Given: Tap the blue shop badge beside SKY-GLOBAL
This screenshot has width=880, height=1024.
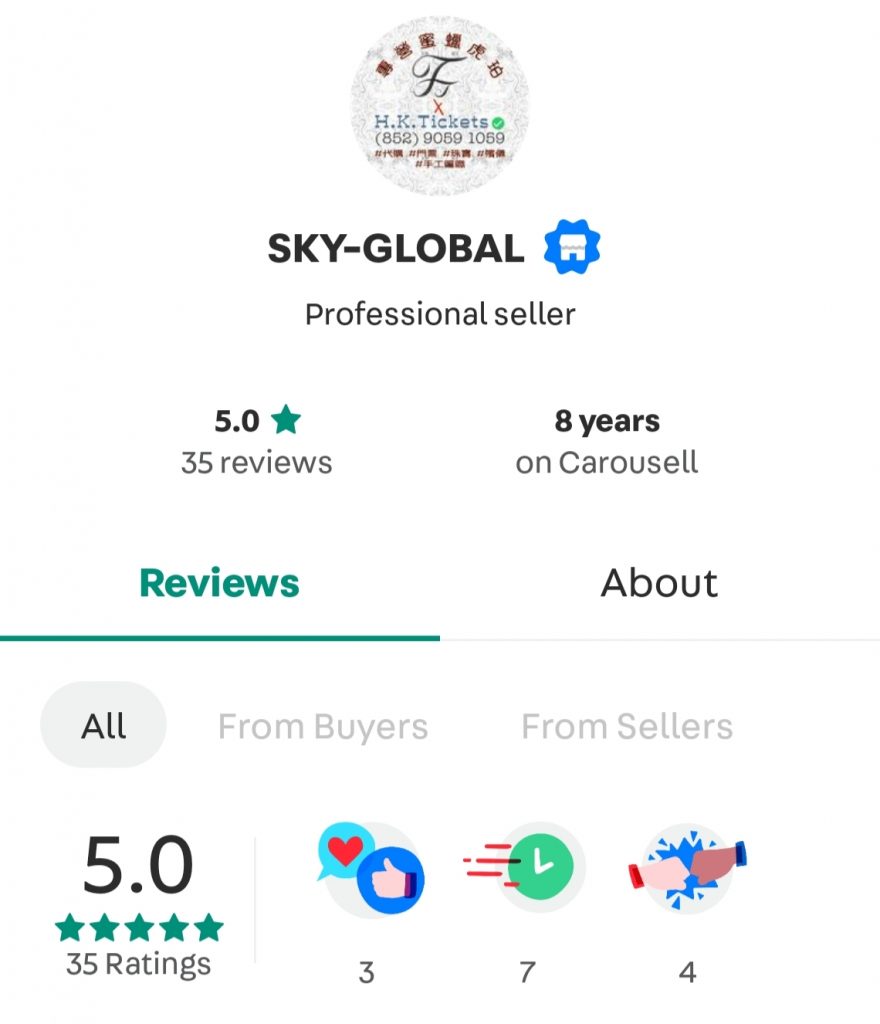Looking at the screenshot, I should (572, 250).
